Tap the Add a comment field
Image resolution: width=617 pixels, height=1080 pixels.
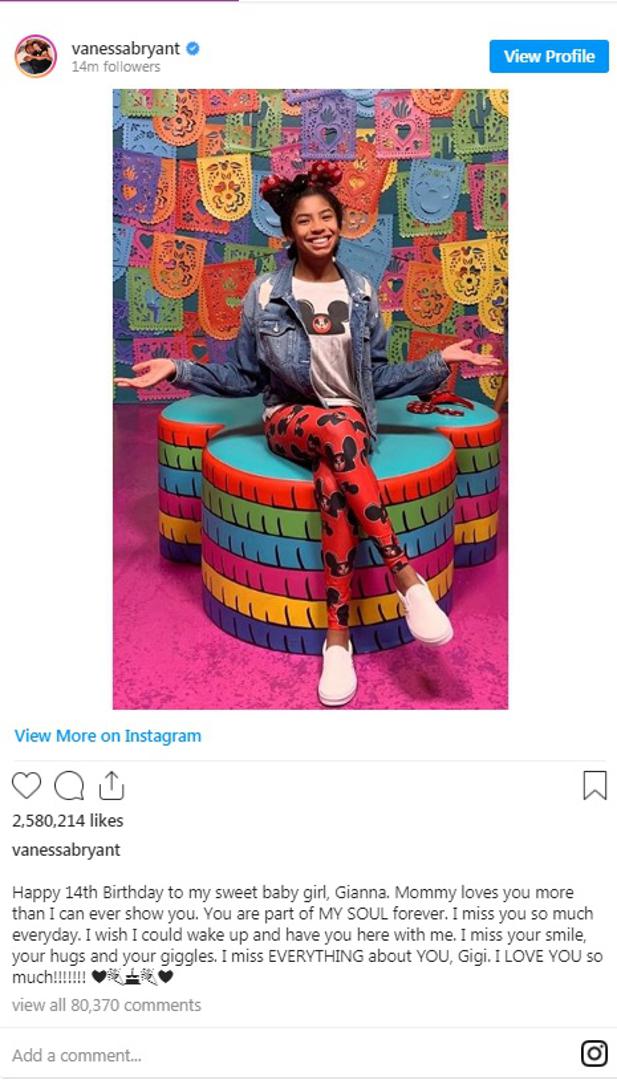click(x=289, y=1055)
